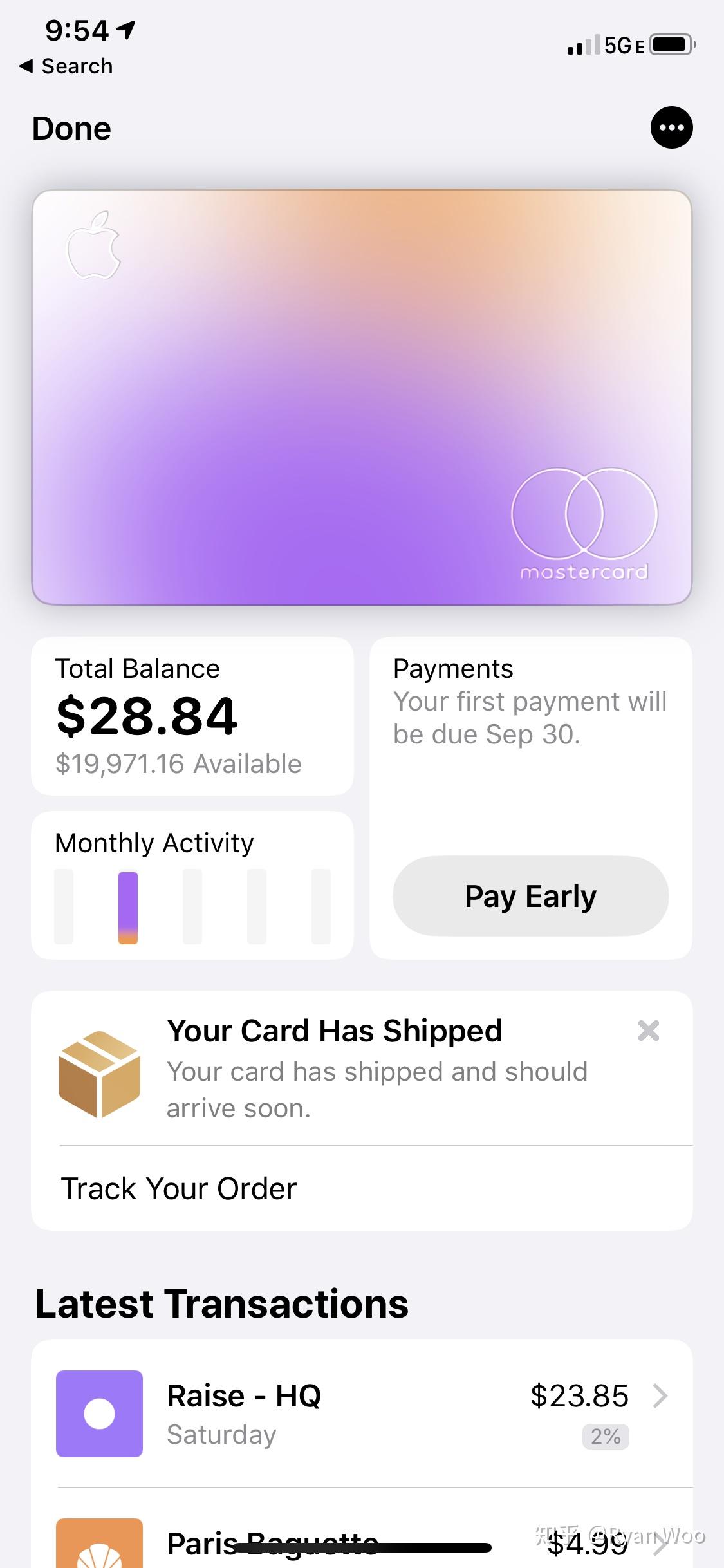Open the three-dot more options menu
The height and width of the screenshot is (1568, 724).
(671, 127)
